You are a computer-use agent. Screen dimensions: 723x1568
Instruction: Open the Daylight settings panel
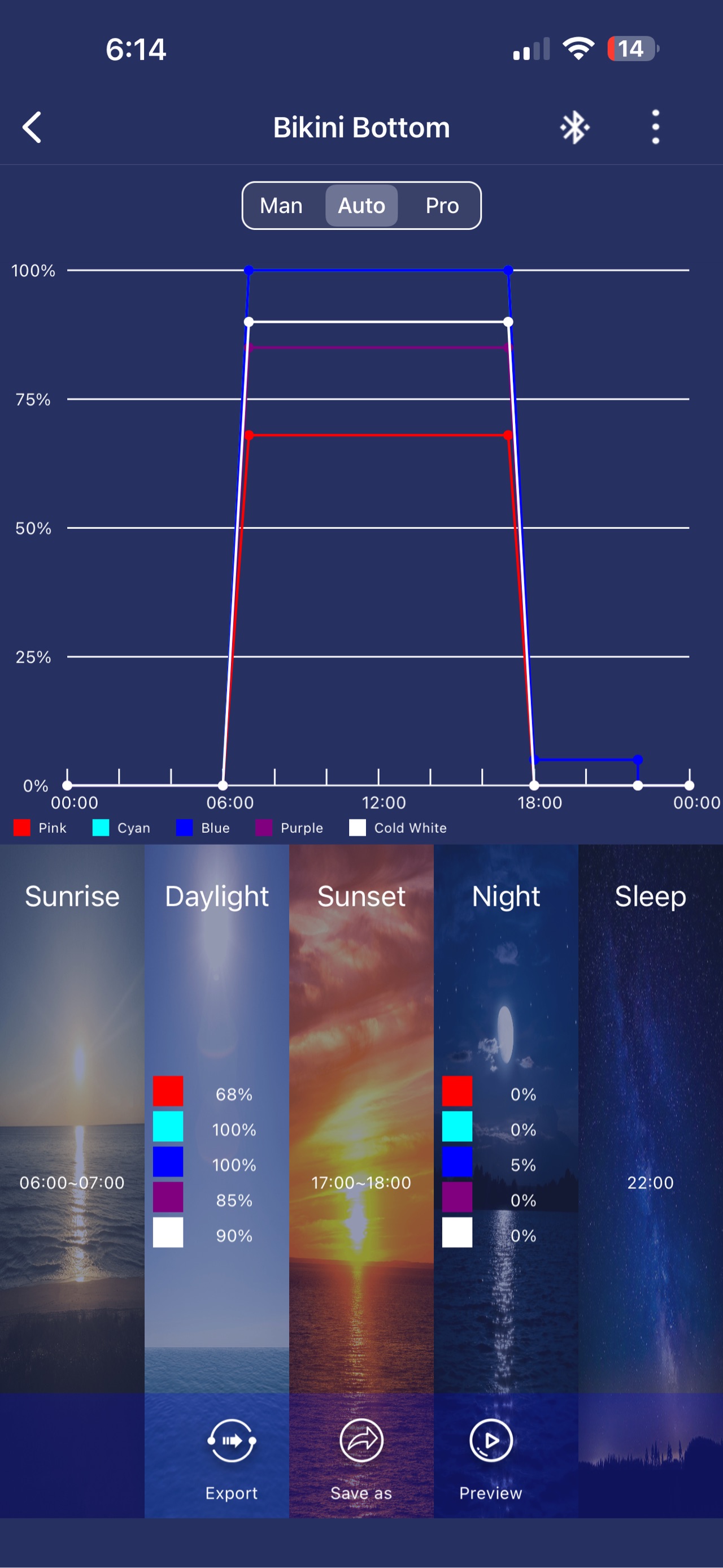217,1120
